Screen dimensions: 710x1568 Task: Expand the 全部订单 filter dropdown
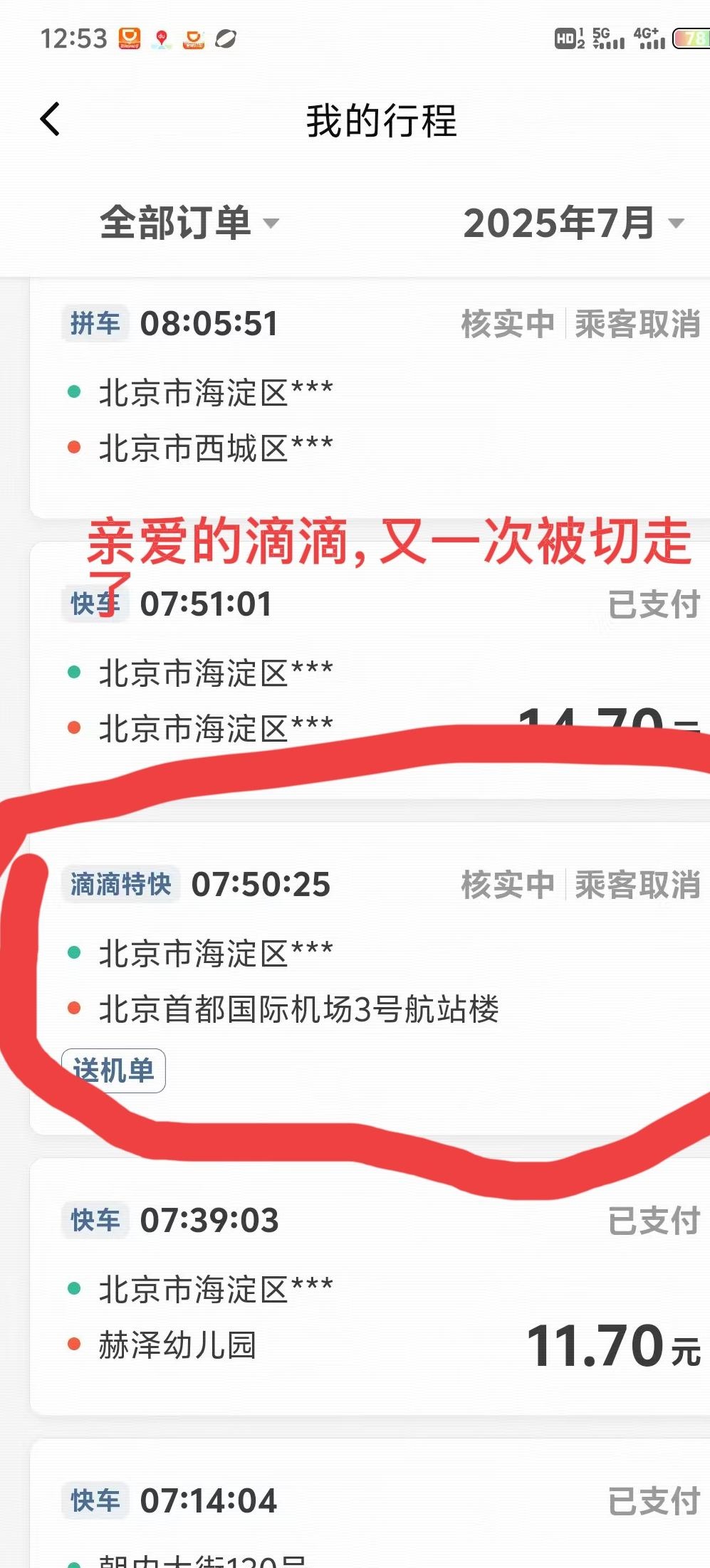[x=189, y=223]
